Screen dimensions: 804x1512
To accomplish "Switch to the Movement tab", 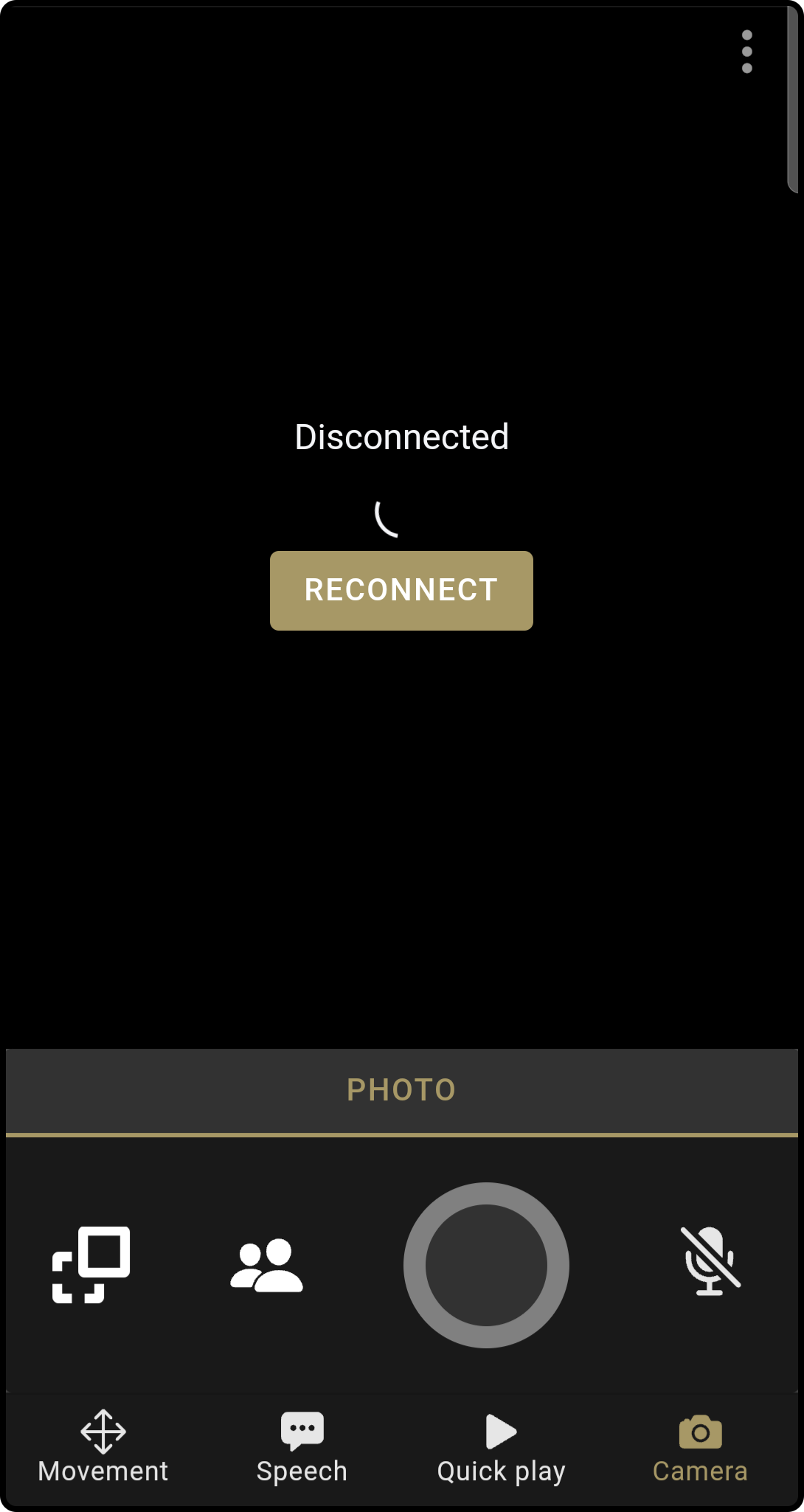I will click(103, 1447).
